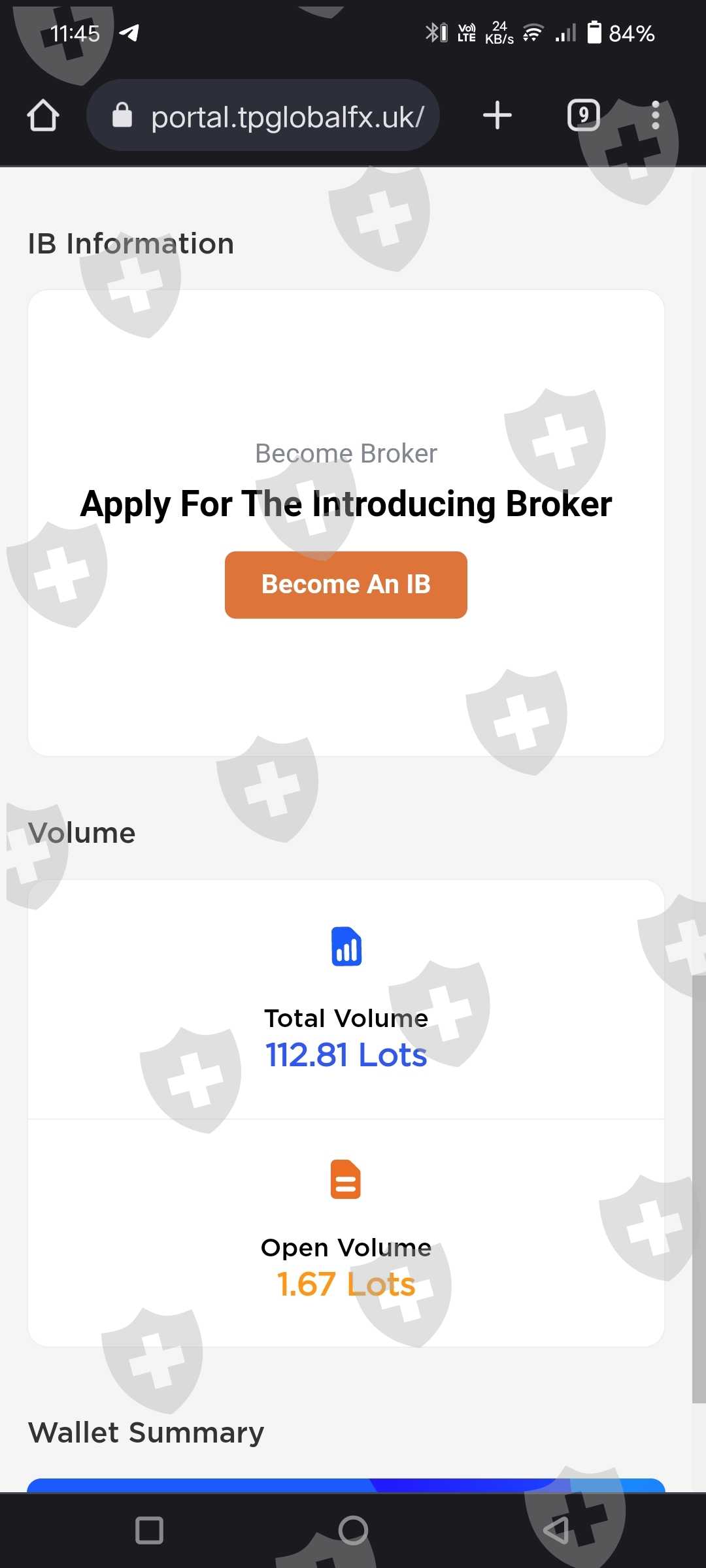Go back using the system back button
The width and height of the screenshot is (706, 1568).
(556, 1530)
